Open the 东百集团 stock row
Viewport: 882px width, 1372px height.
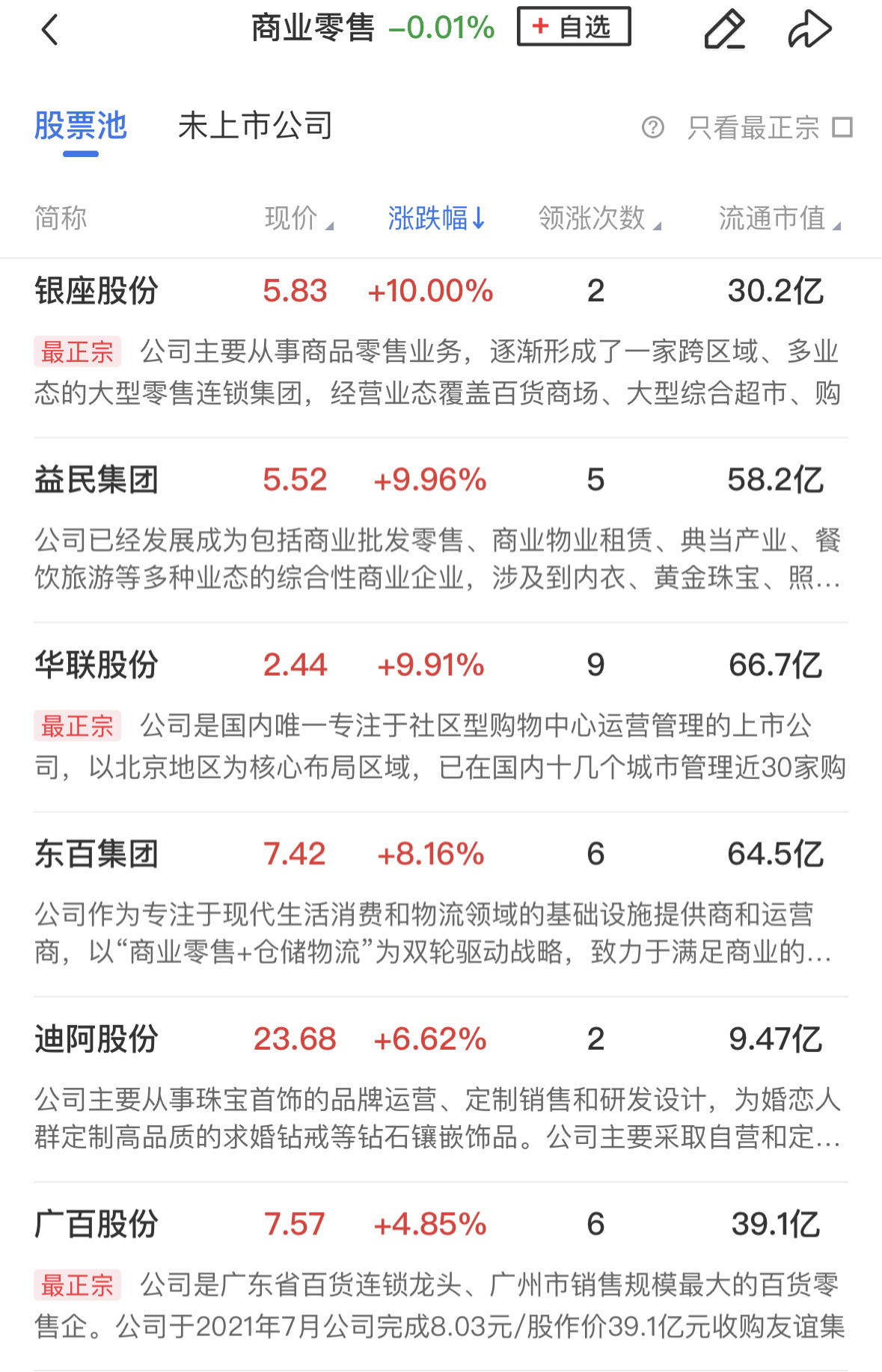97,854
